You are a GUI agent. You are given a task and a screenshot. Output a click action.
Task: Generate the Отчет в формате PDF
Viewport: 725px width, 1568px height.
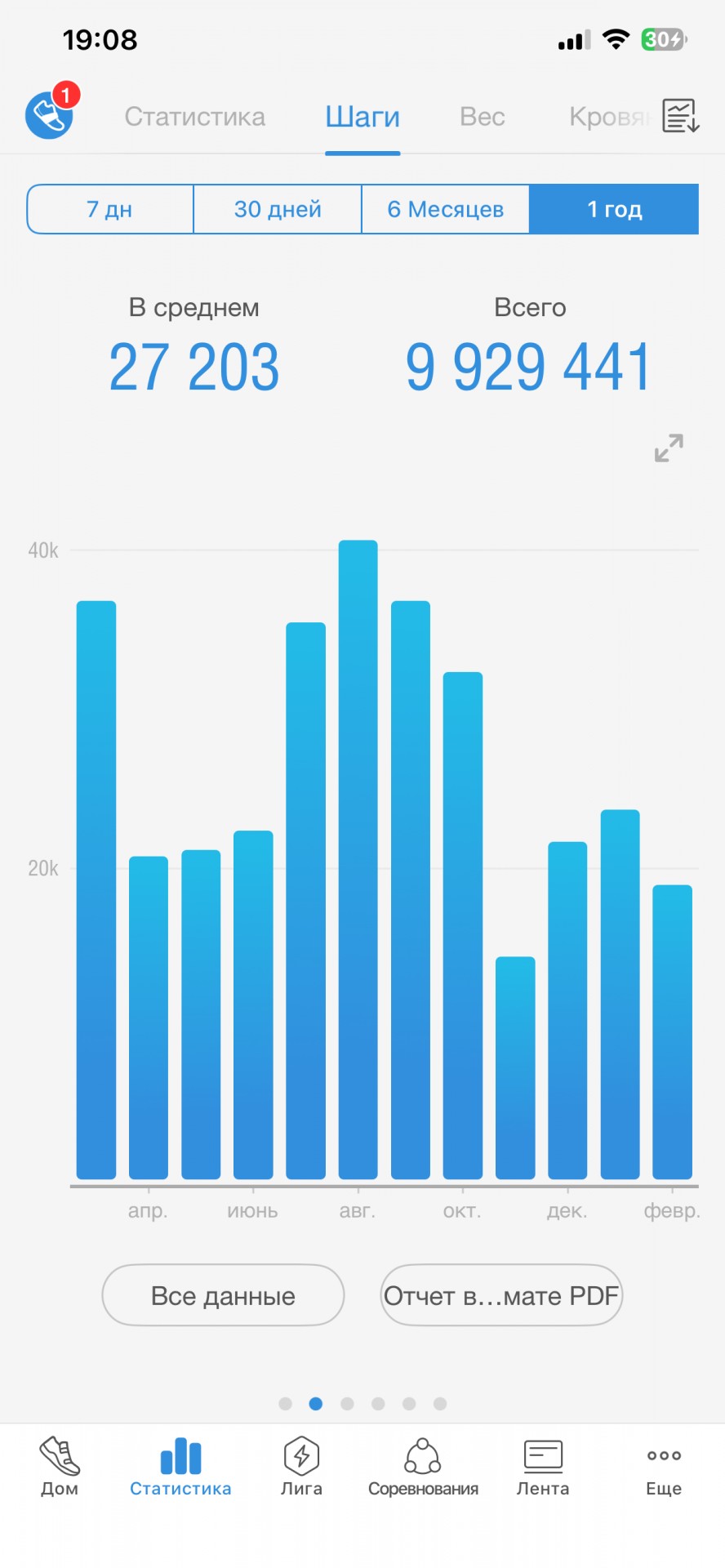[501, 1295]
